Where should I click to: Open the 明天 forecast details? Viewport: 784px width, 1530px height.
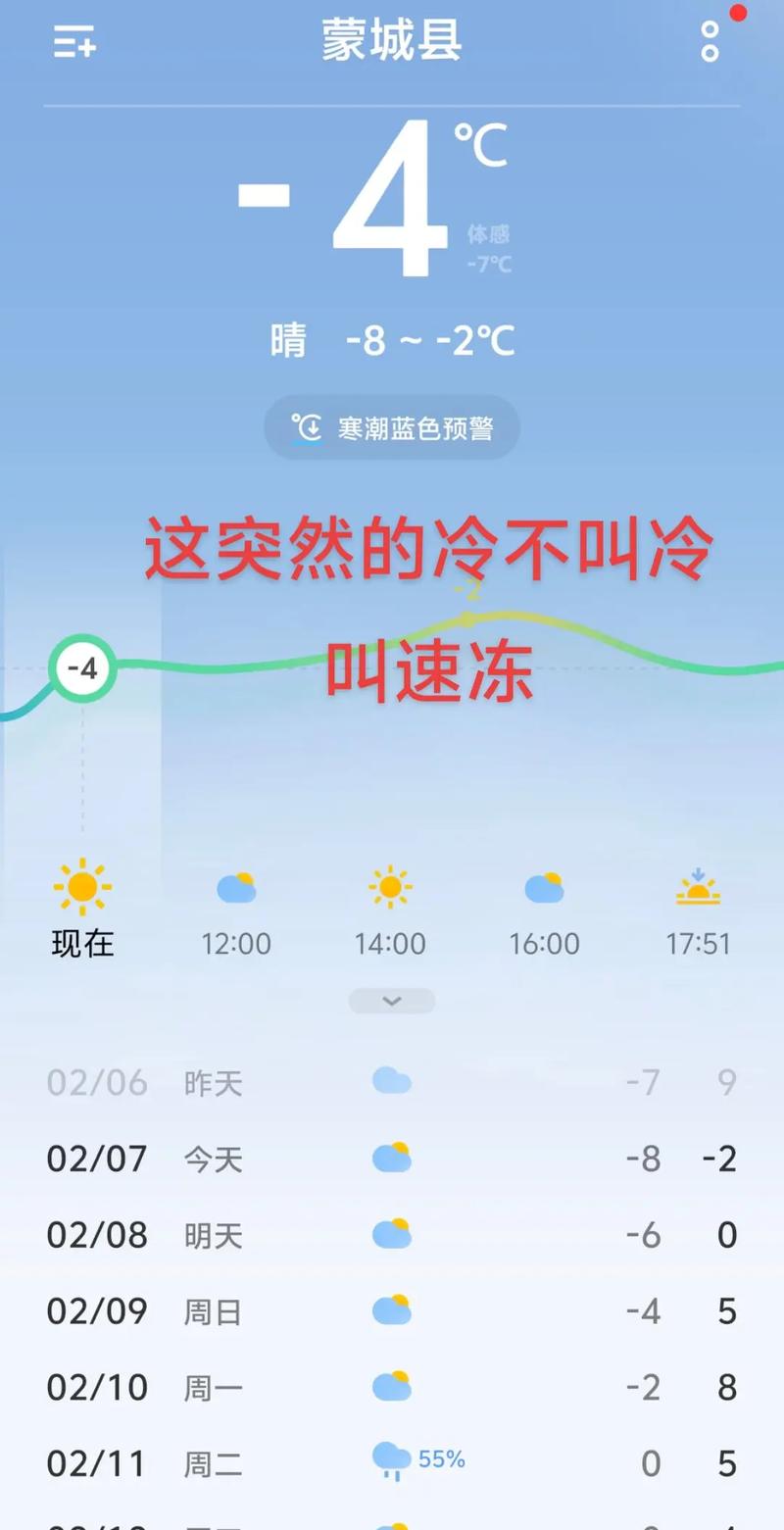(x=391, y=1234)
